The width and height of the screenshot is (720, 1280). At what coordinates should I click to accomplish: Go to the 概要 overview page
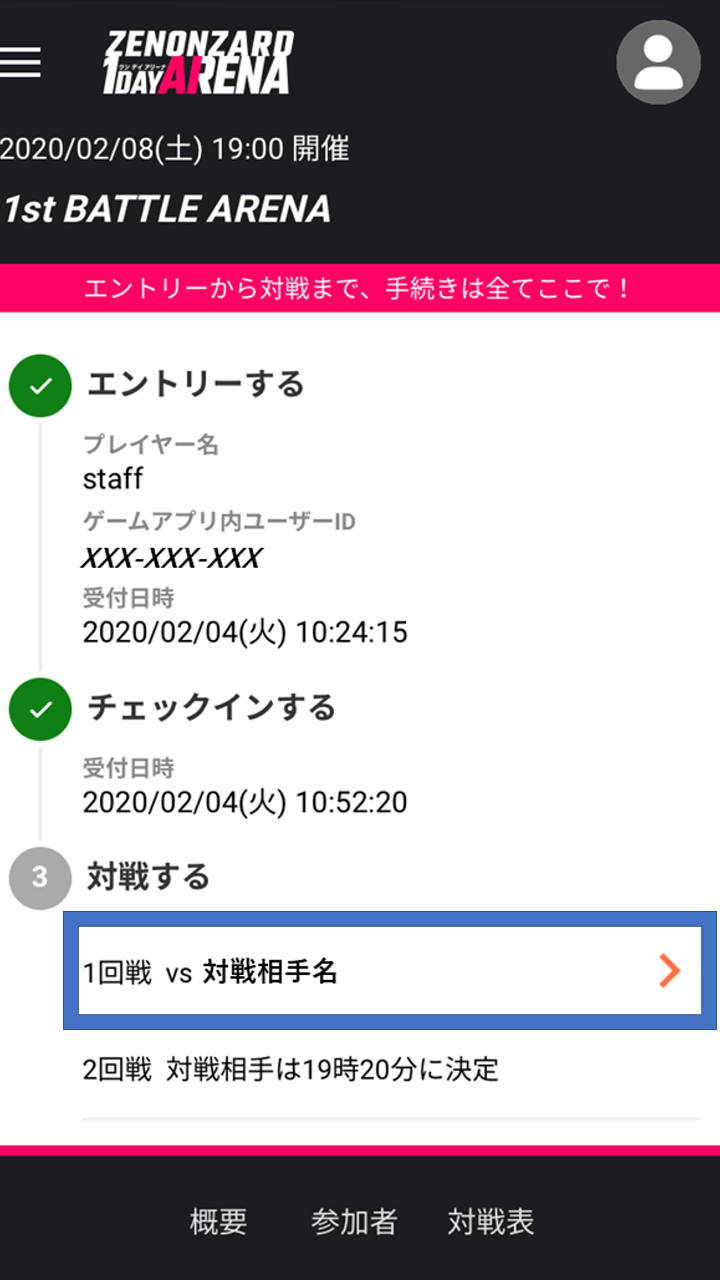(218, 1221)
